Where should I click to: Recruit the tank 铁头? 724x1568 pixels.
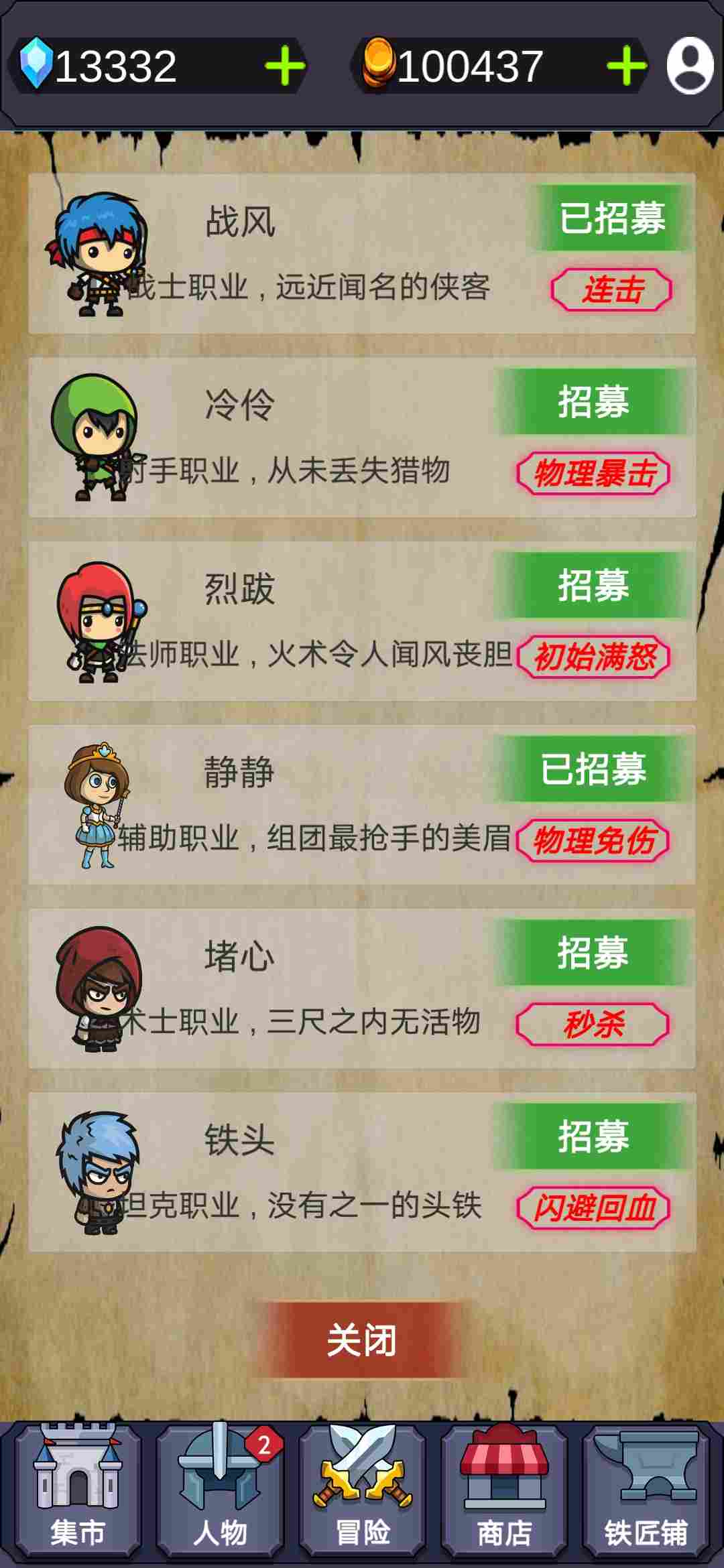point(594,1136)
